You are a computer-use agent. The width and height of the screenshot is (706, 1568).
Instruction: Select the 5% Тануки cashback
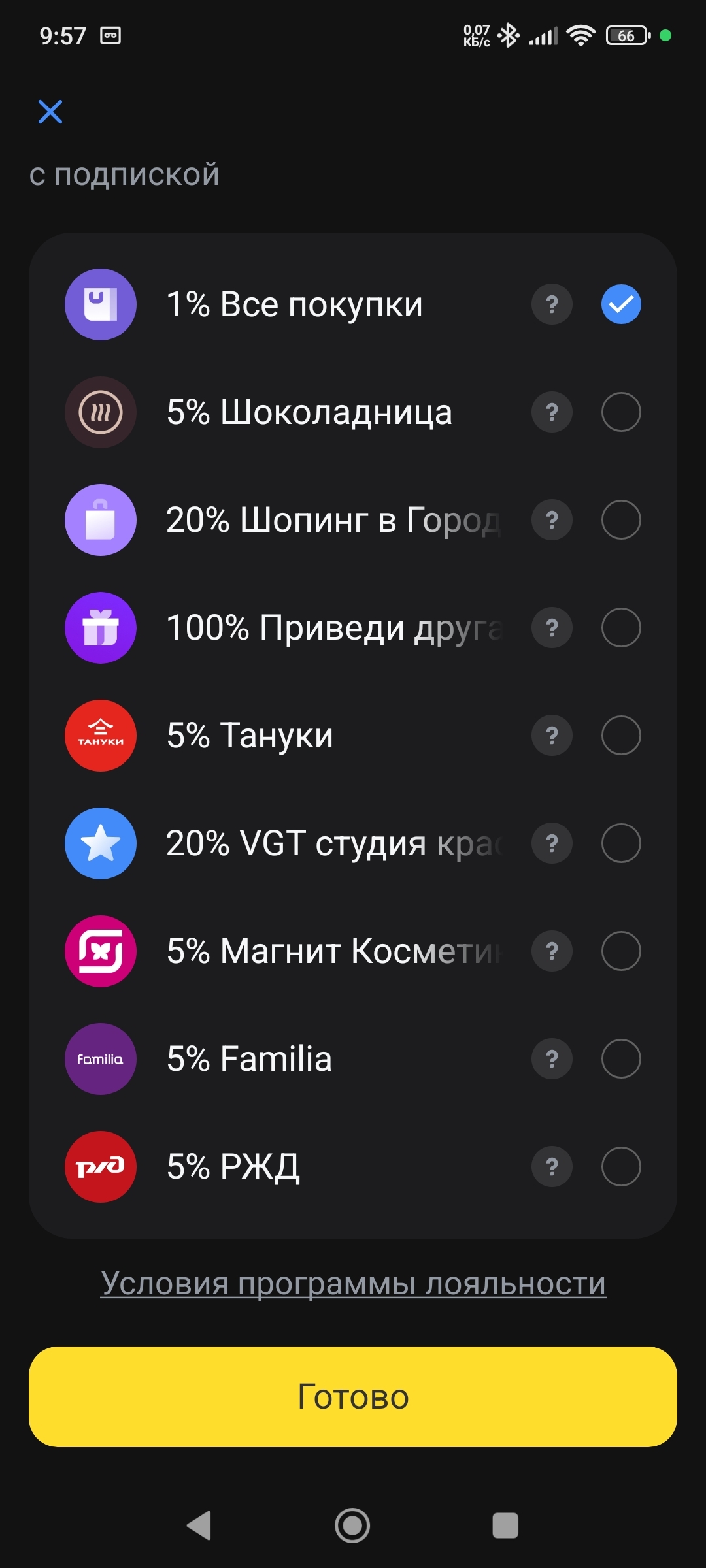click(620, 736)
